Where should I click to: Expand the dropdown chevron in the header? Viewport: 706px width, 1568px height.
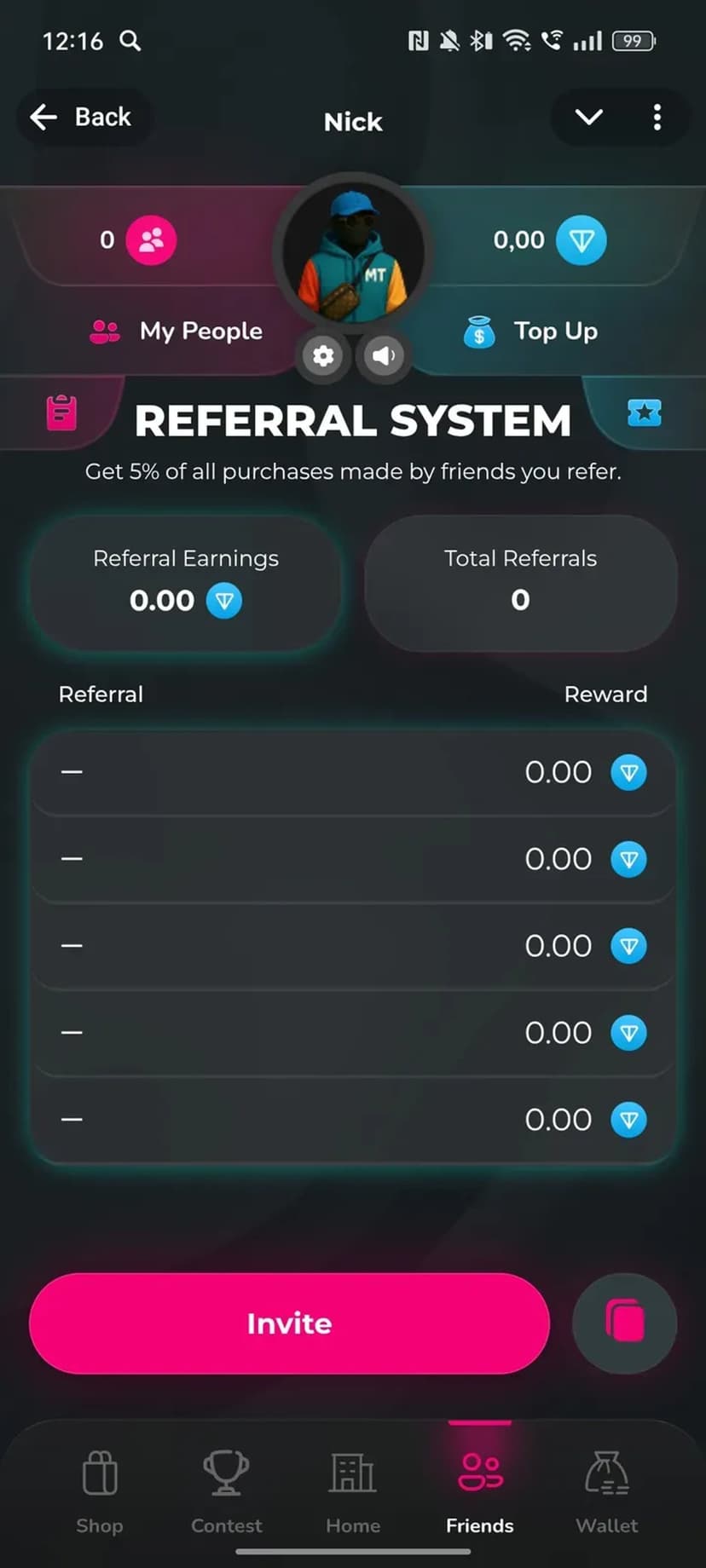click(x=588, y=117)
